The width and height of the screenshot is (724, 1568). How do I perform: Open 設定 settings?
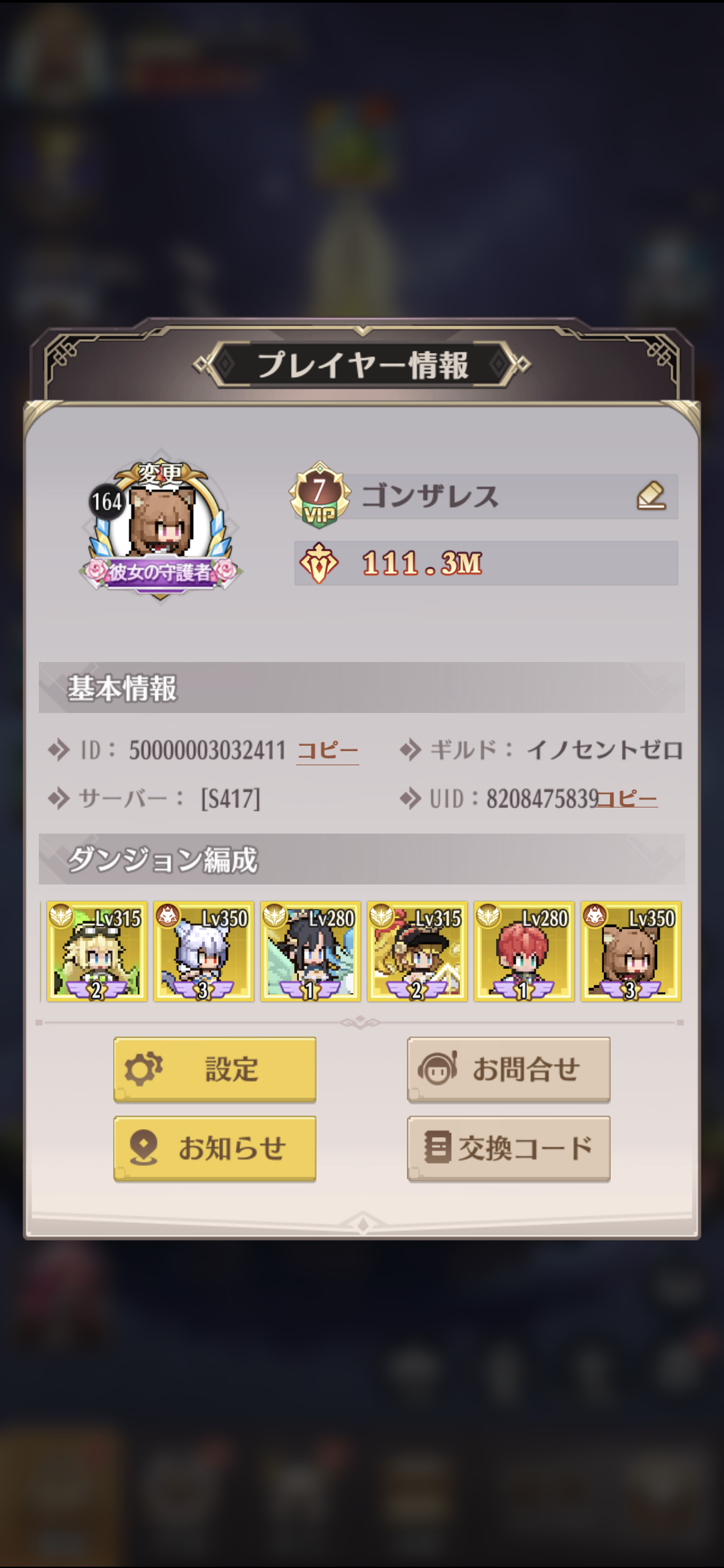click(x=215, y=1069)
